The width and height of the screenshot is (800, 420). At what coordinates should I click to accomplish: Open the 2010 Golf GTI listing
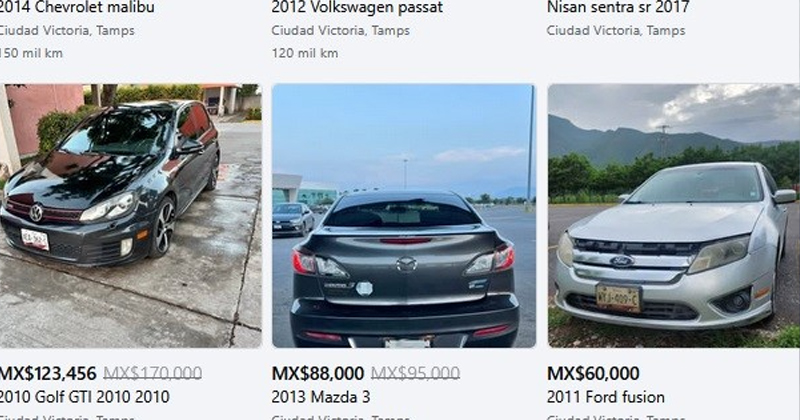point(128,215)
